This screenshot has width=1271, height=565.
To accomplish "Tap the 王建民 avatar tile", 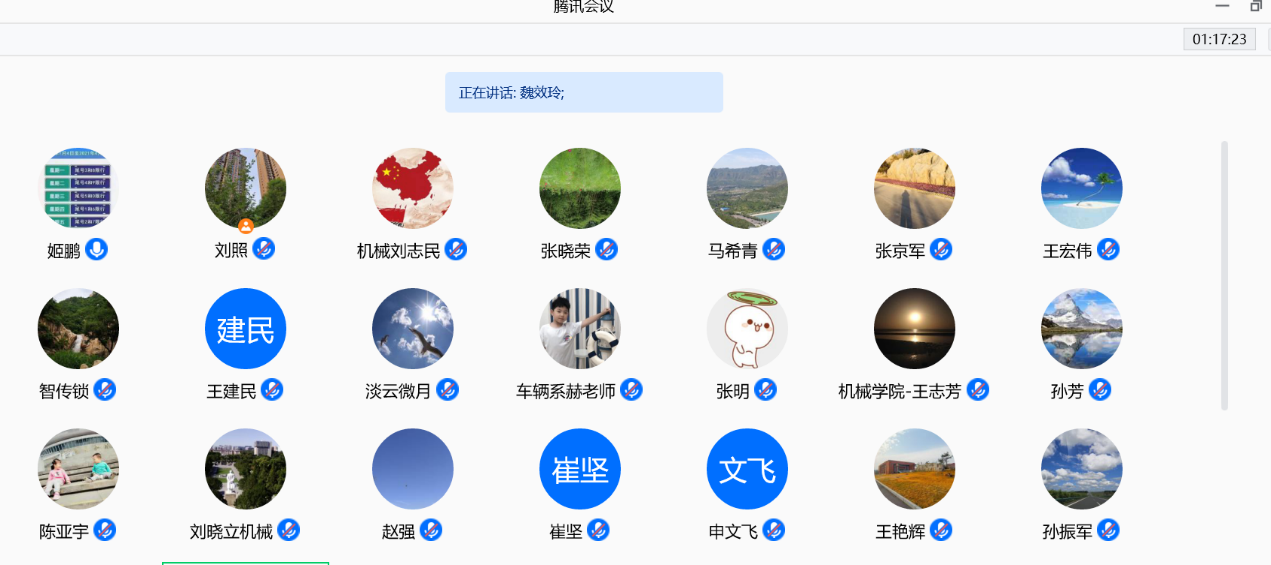I will pos(245,329).
